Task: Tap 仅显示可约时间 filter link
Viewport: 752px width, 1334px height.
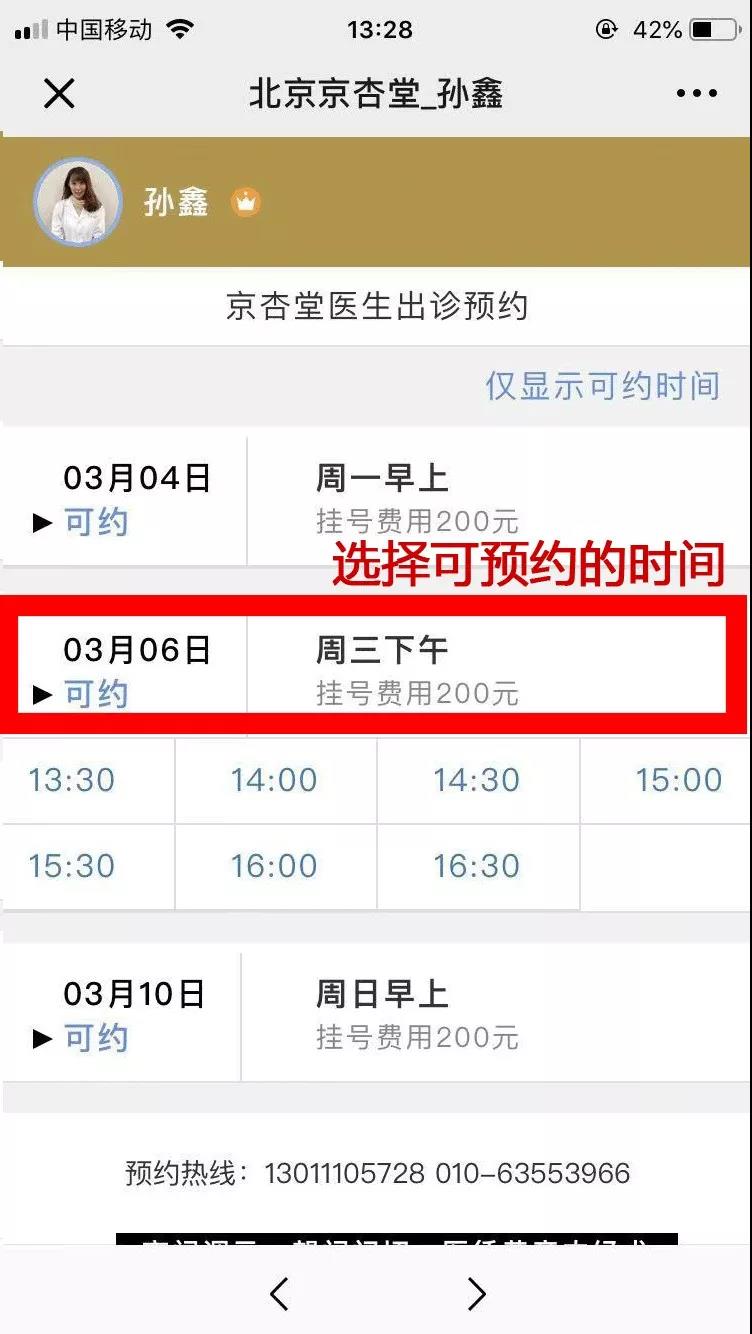Action: 602,385
